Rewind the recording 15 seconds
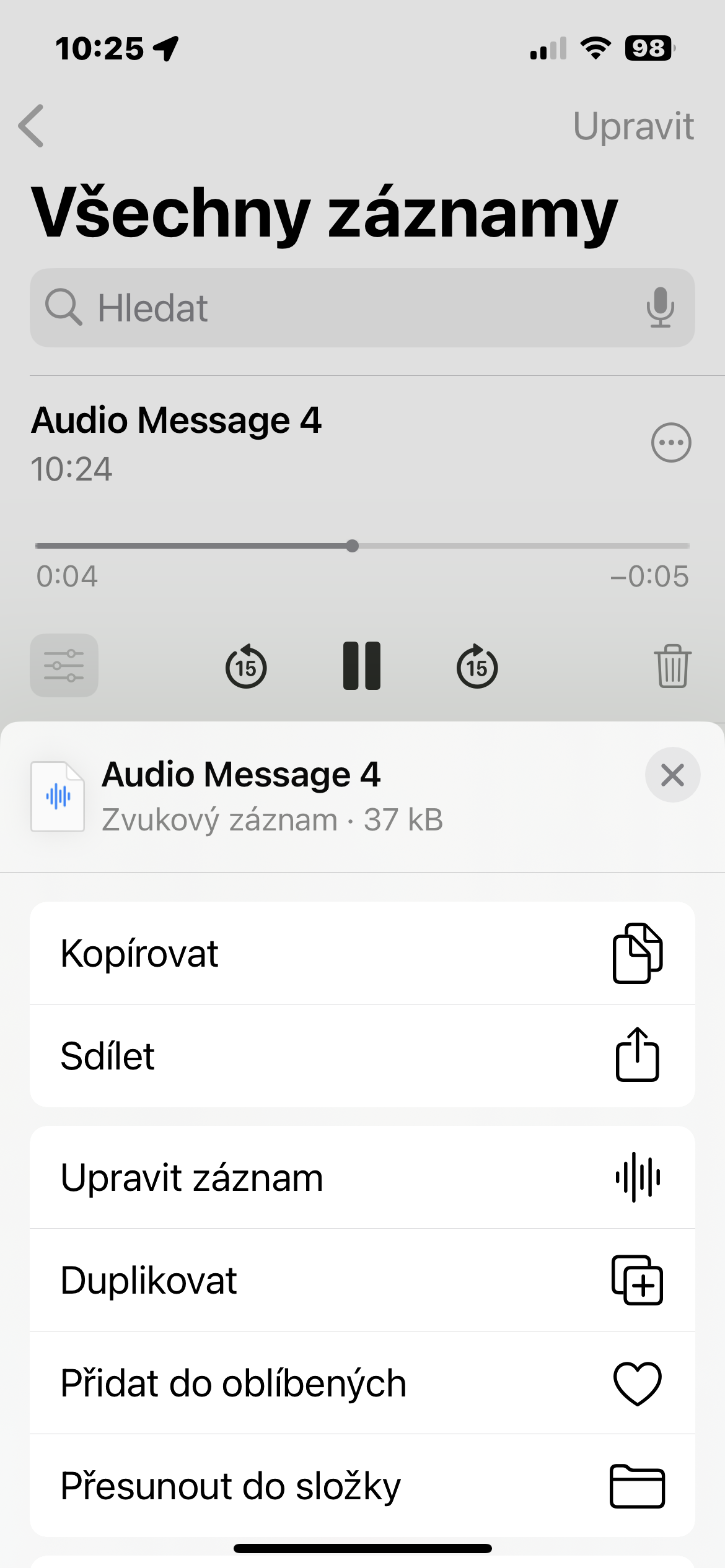Screen dimensions: 725x1568 pos(246,666)
